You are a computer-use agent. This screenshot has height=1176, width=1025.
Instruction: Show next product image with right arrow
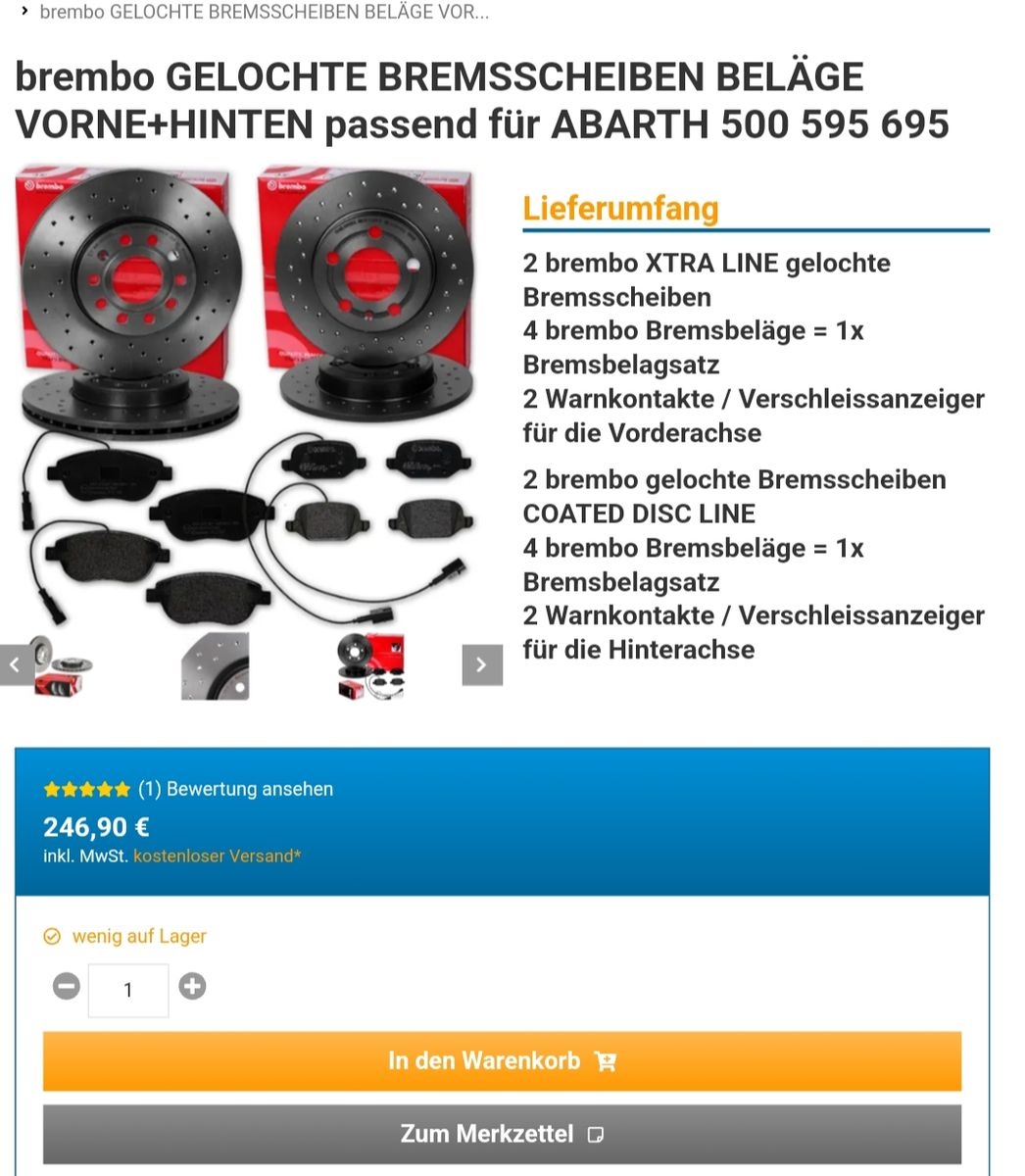click(481, 664)
